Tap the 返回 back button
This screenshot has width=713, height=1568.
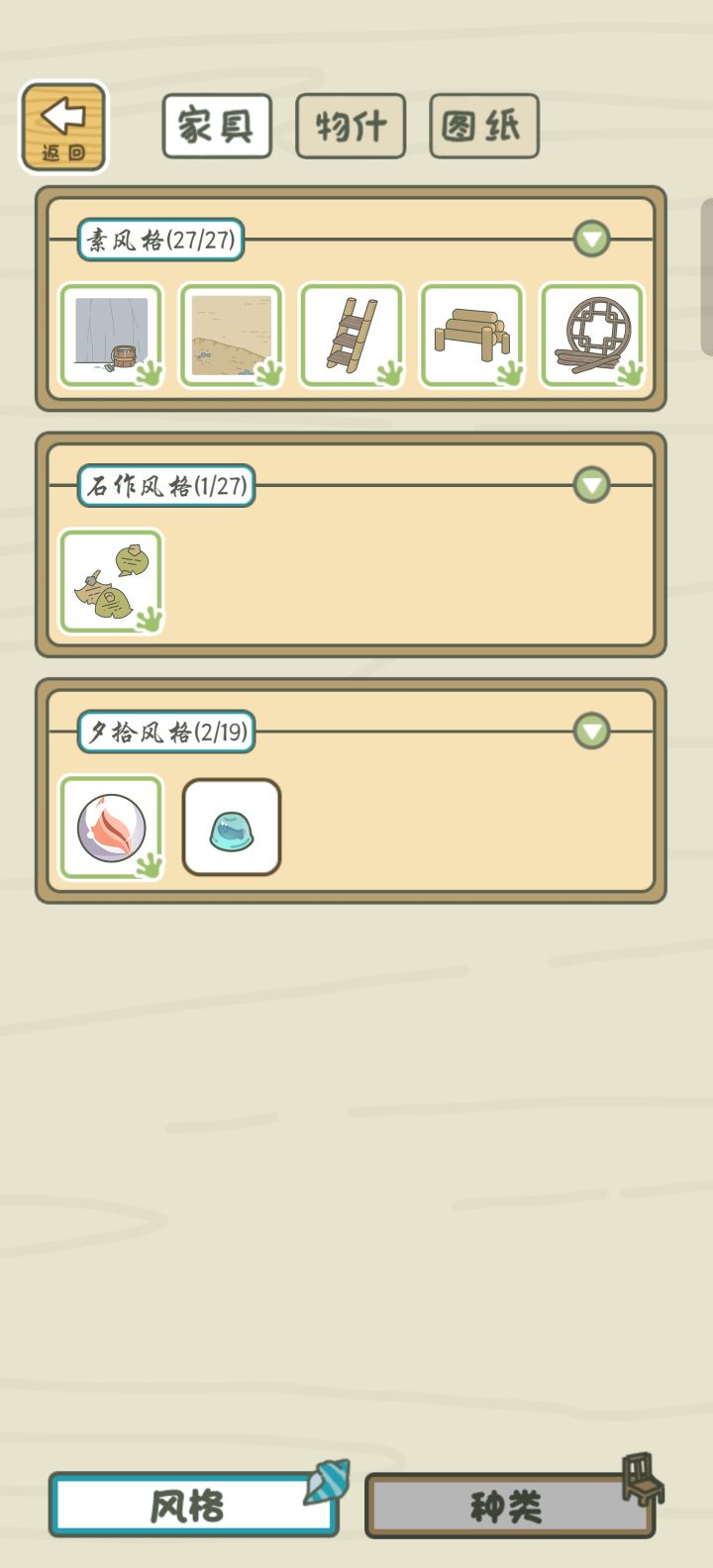64,124
